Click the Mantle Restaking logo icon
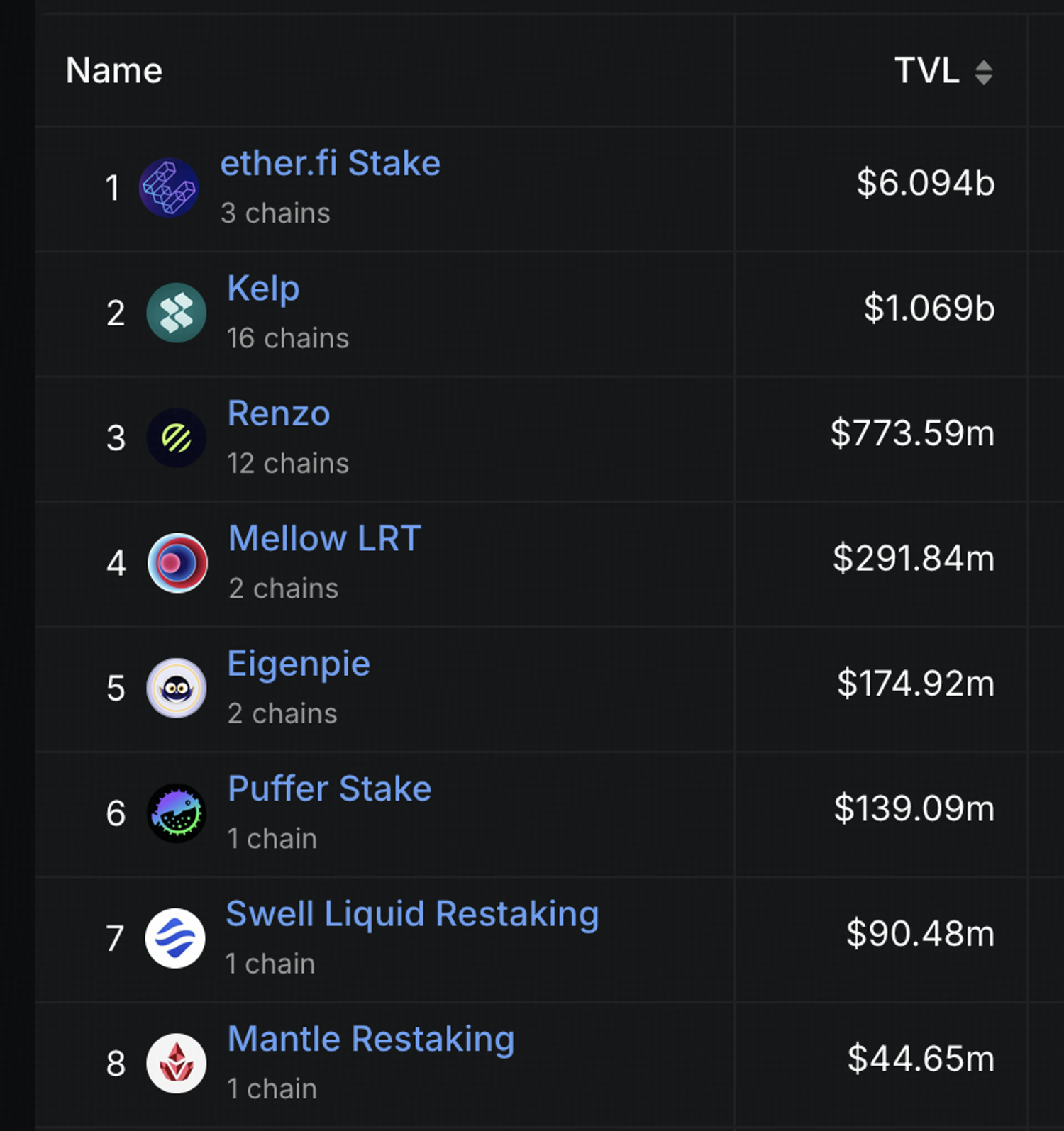Image resolution: width=1064 pixels, height=1131 pixels. click(x=177, y=1064)
